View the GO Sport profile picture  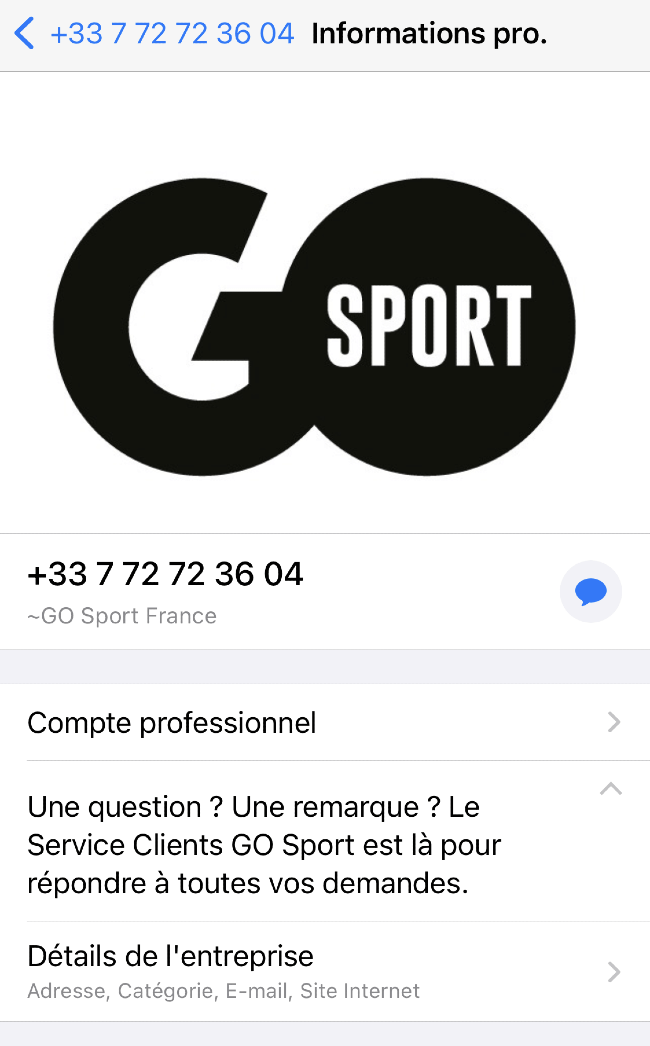[314, 327]
